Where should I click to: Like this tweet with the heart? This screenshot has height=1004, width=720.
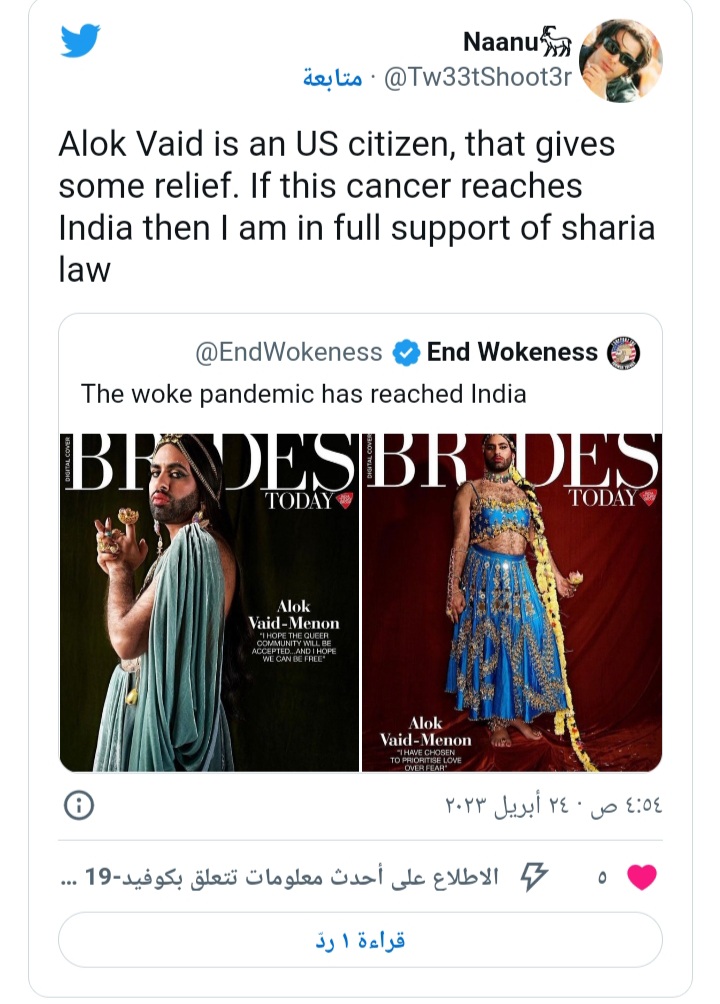[x=641, y=877]
